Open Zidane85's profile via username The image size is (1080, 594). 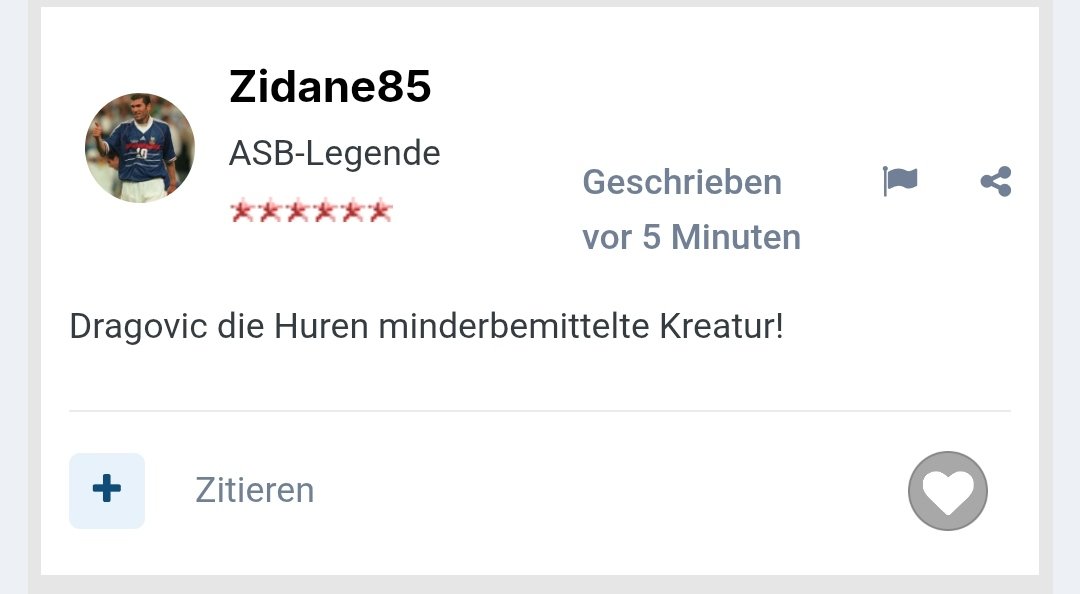[x=330, y=88]
